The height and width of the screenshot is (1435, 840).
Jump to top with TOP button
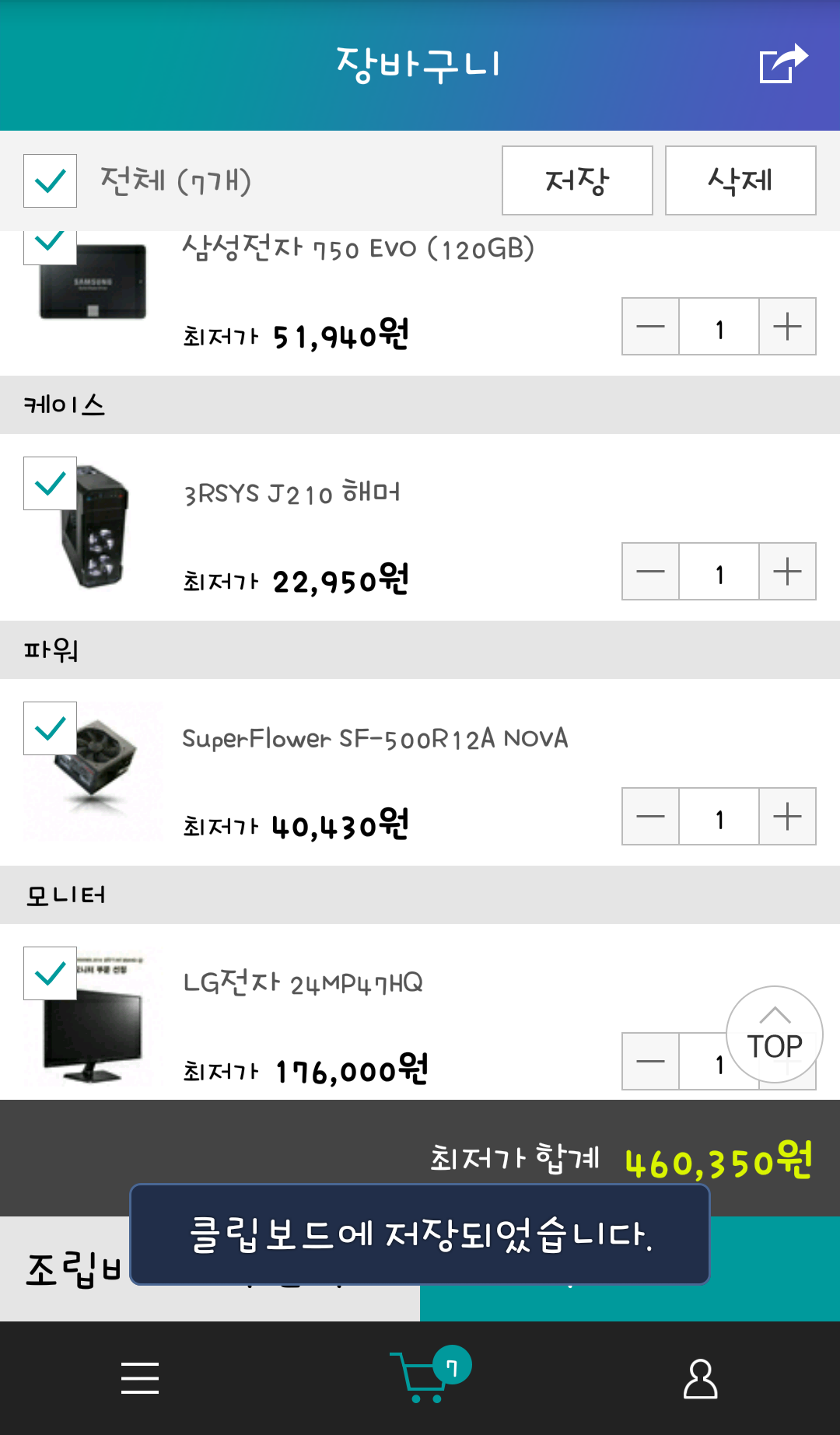(774, 1034)
